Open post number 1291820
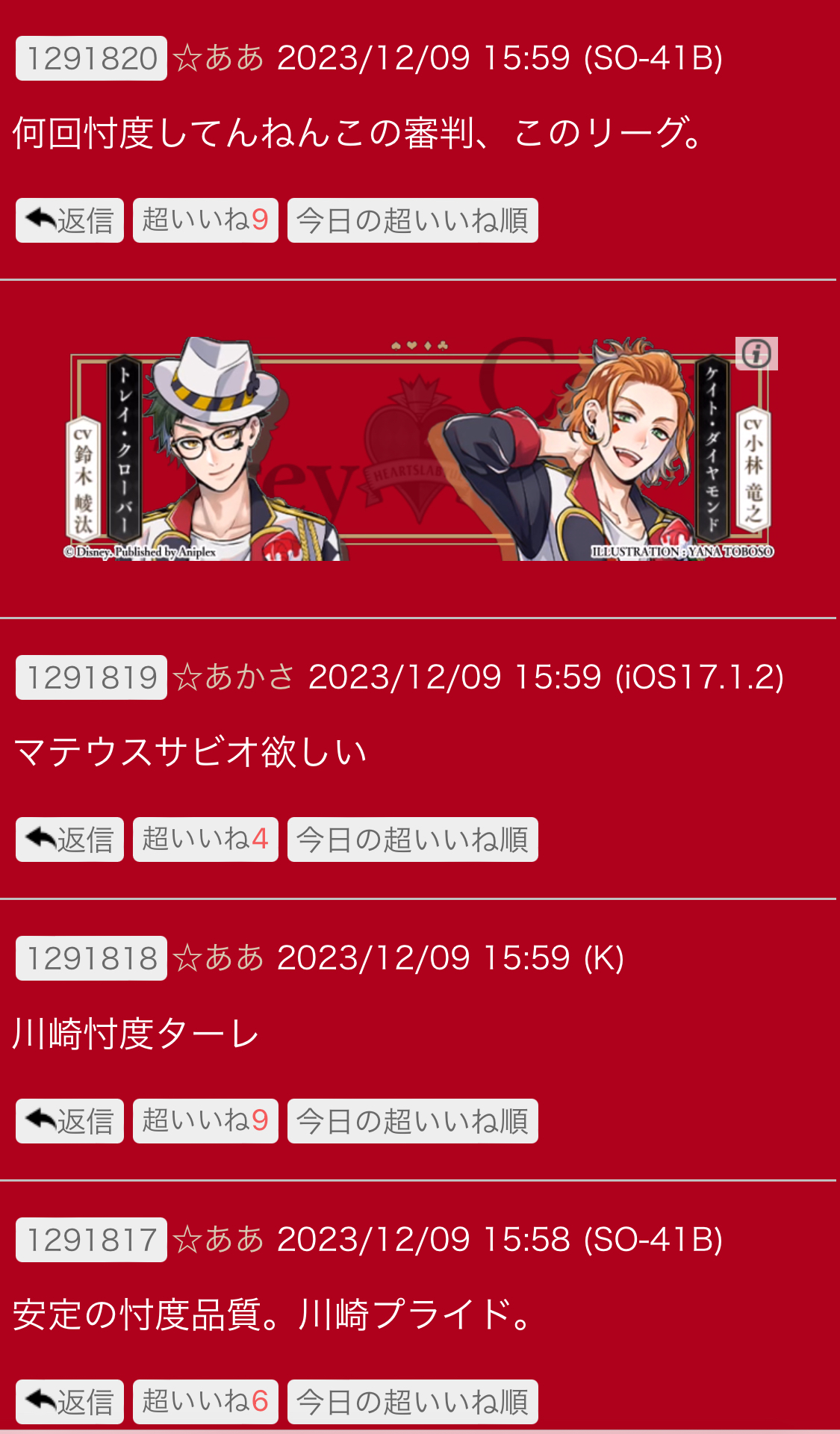 (91, 58)
